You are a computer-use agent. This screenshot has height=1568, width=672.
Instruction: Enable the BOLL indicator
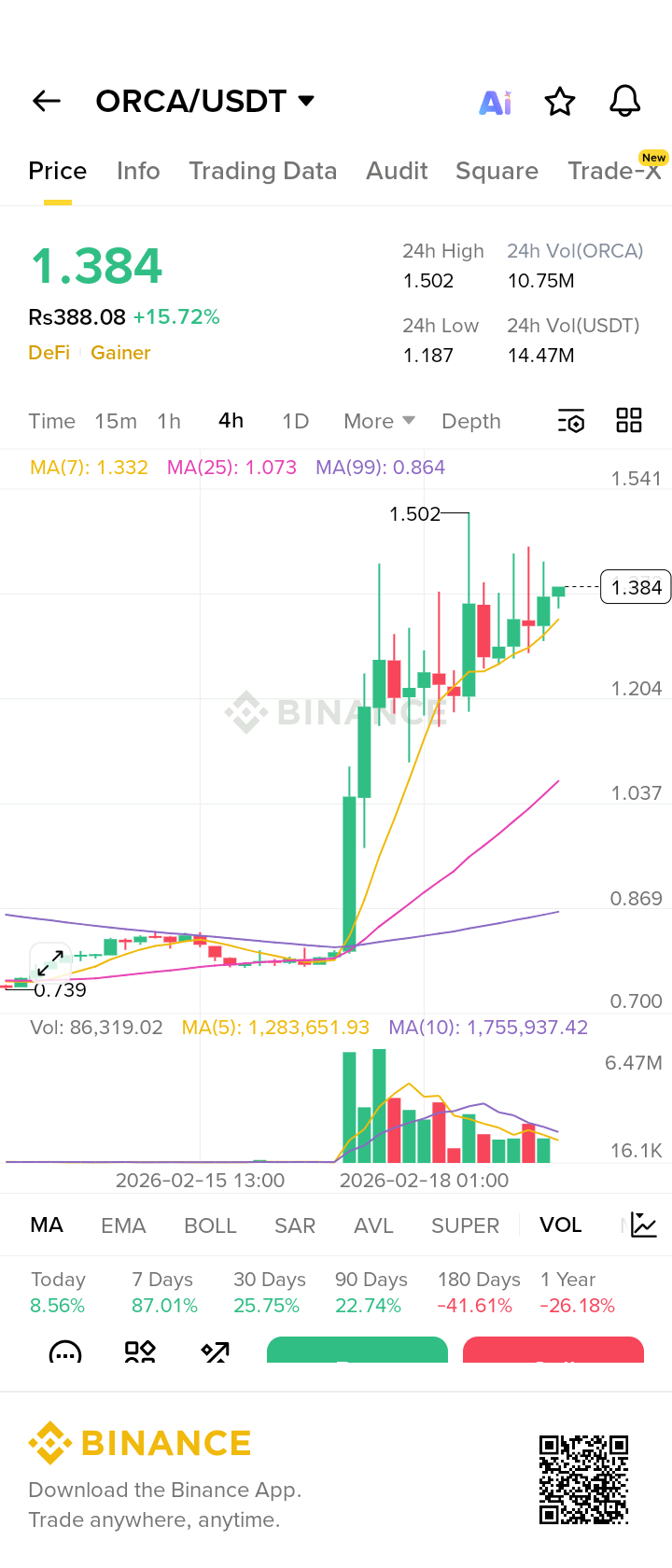(210, 1225)
